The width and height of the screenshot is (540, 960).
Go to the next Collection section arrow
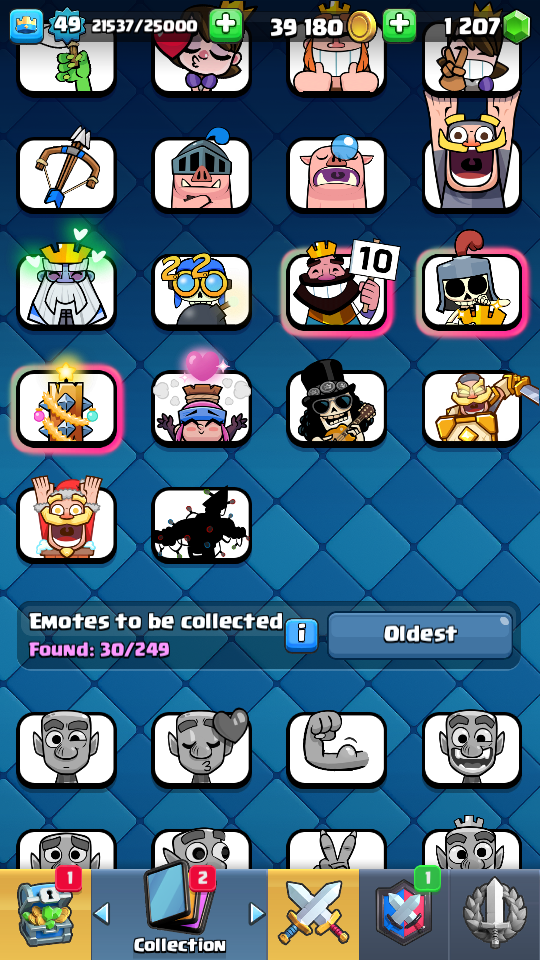click(258, 913)
